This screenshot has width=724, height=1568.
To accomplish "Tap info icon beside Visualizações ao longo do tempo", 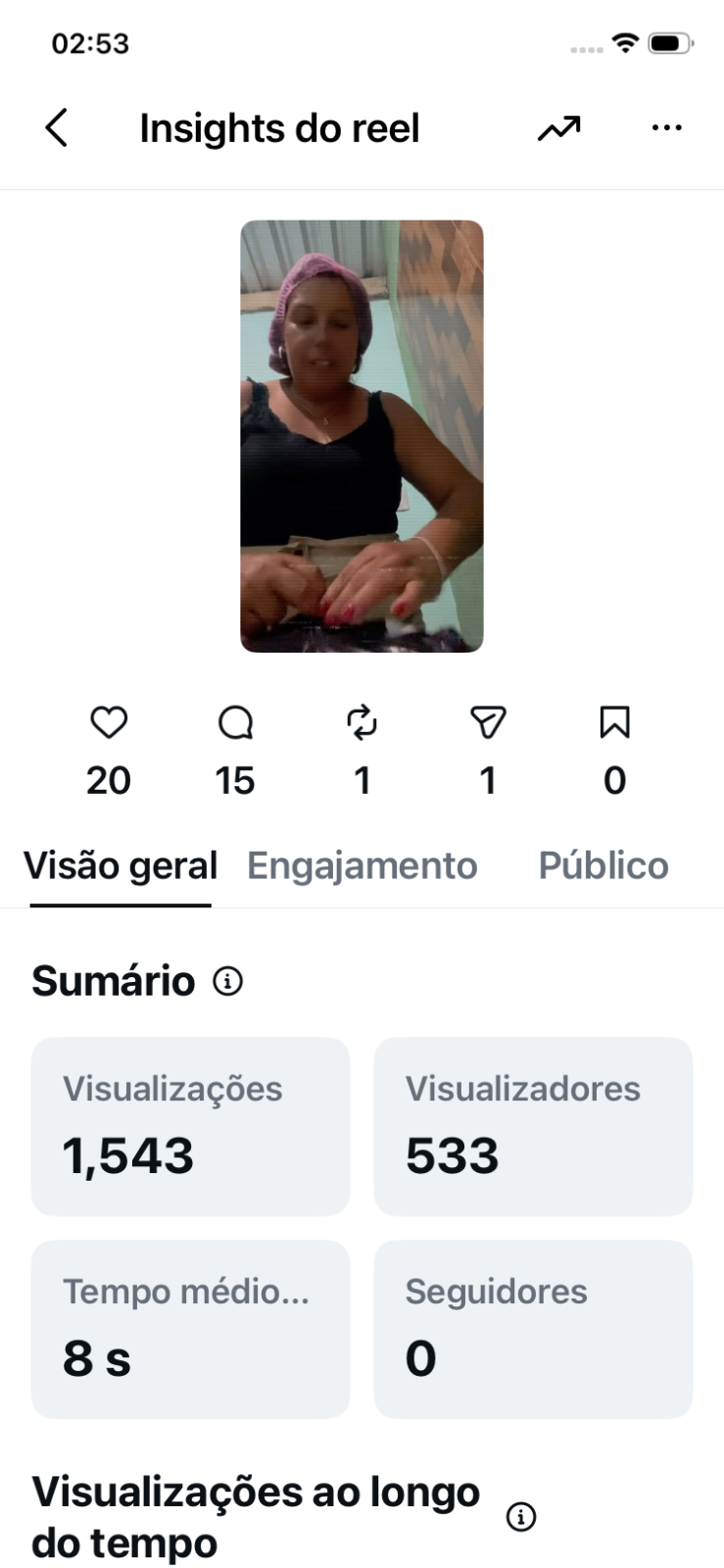I will pos(521,1517).
